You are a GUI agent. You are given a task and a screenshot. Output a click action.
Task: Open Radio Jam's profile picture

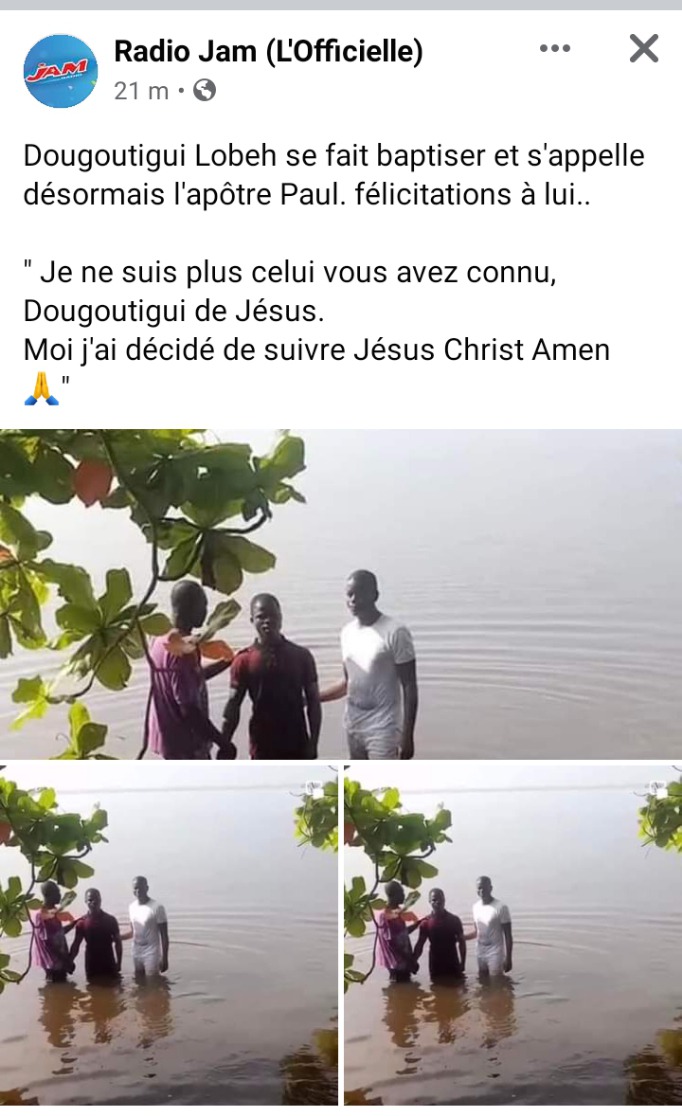pos(61,70)
